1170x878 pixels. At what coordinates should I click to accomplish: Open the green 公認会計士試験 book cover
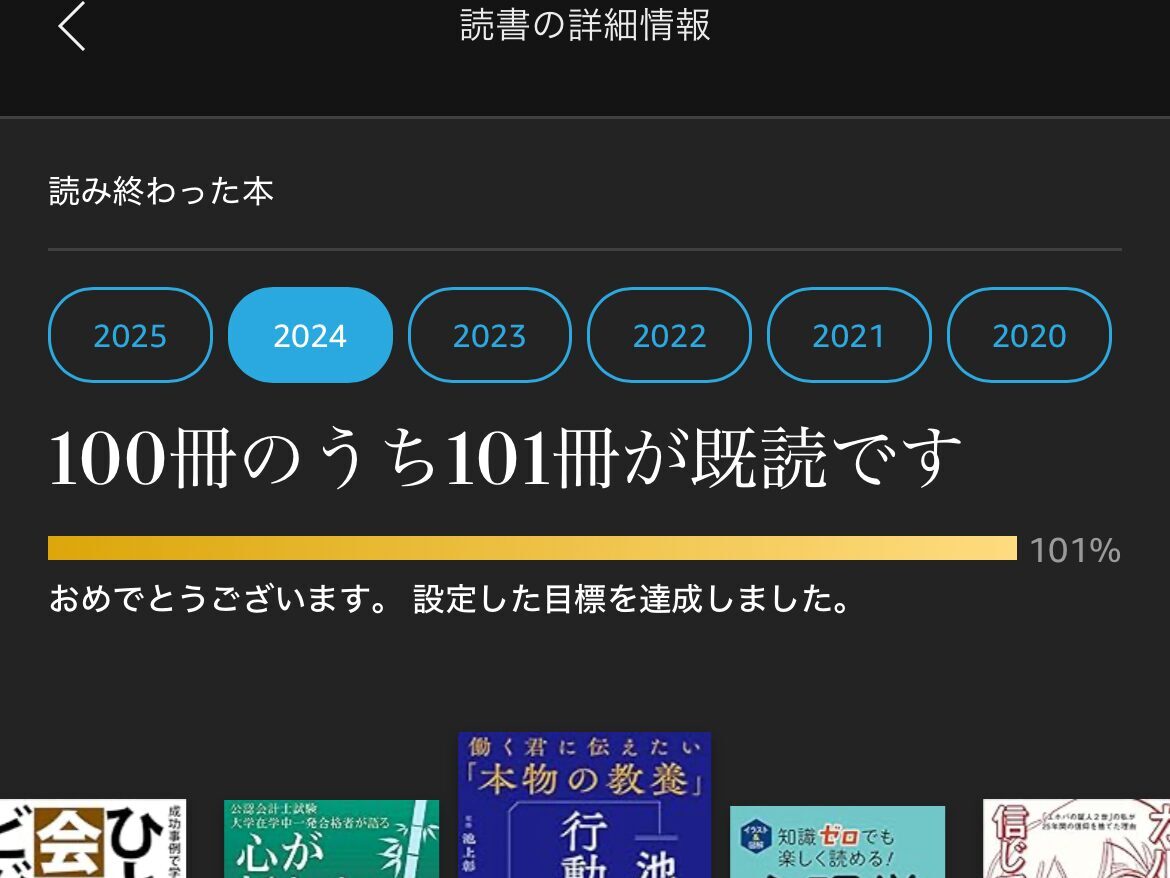pyautogui.click(x=331, y=839)
